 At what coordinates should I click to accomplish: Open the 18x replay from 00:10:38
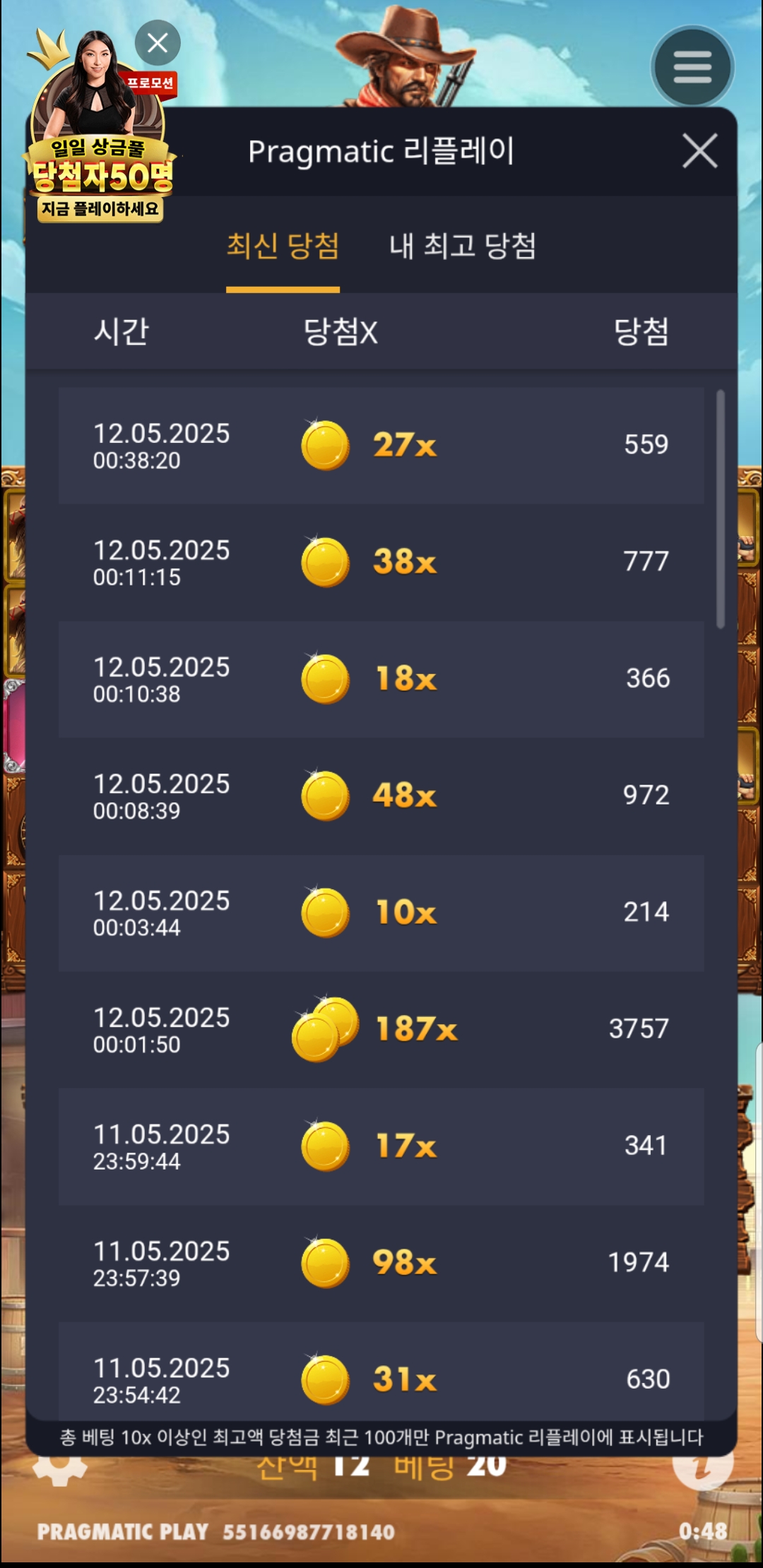click(381, 679)
